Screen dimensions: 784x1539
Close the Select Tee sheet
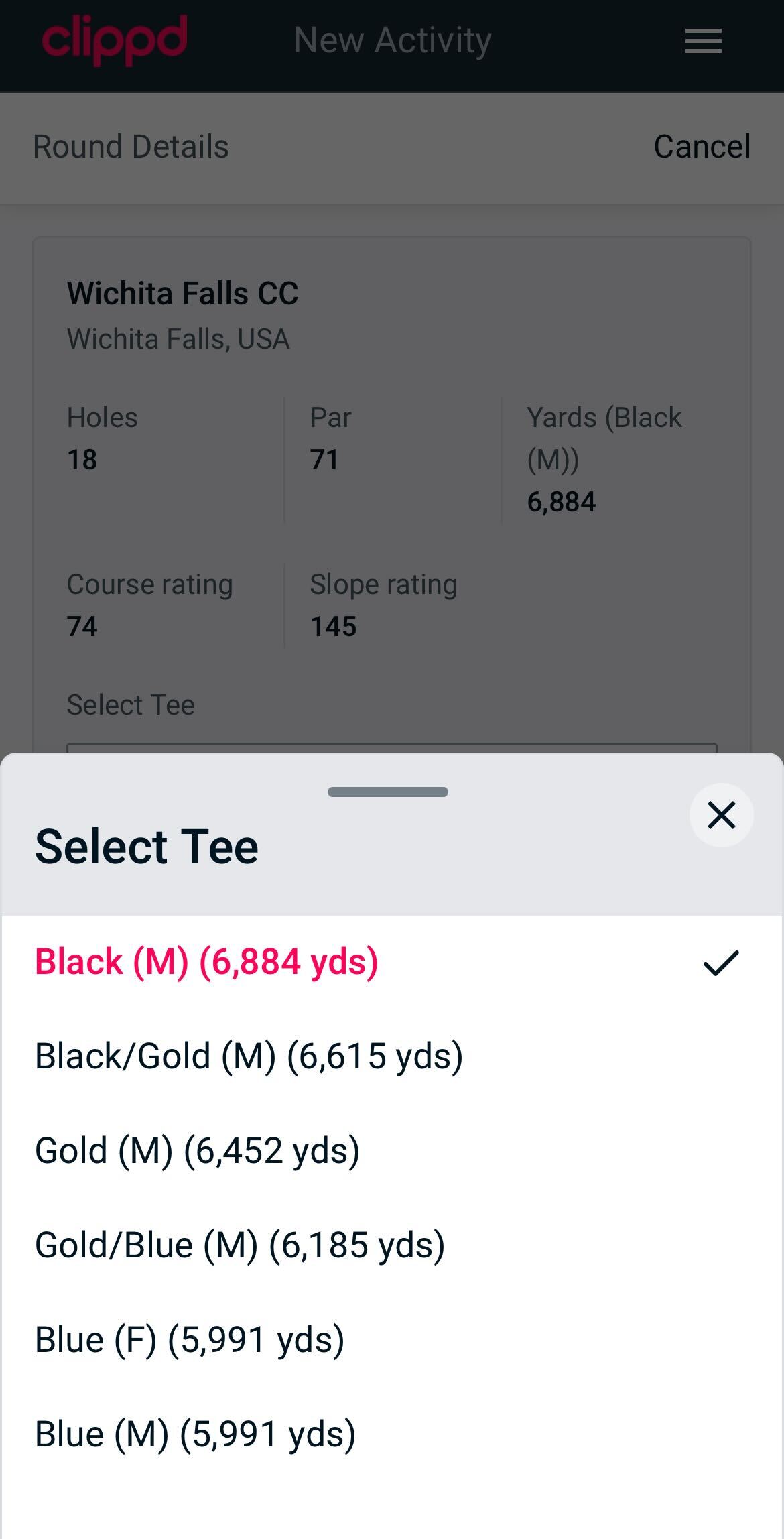click(x=721, y=815)
